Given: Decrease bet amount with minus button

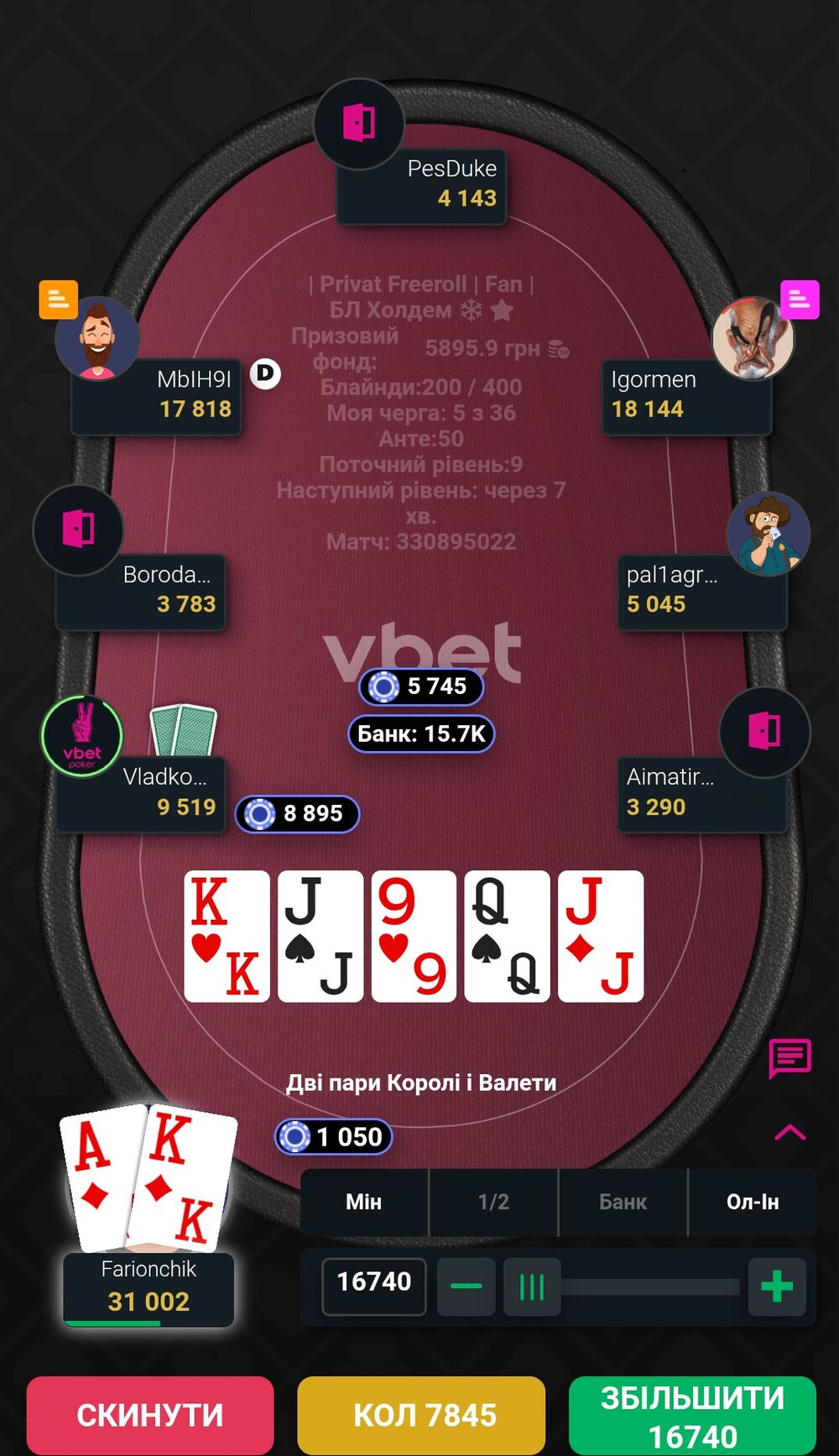Looking at the screenshot, I should click(x=466, y=1286).
